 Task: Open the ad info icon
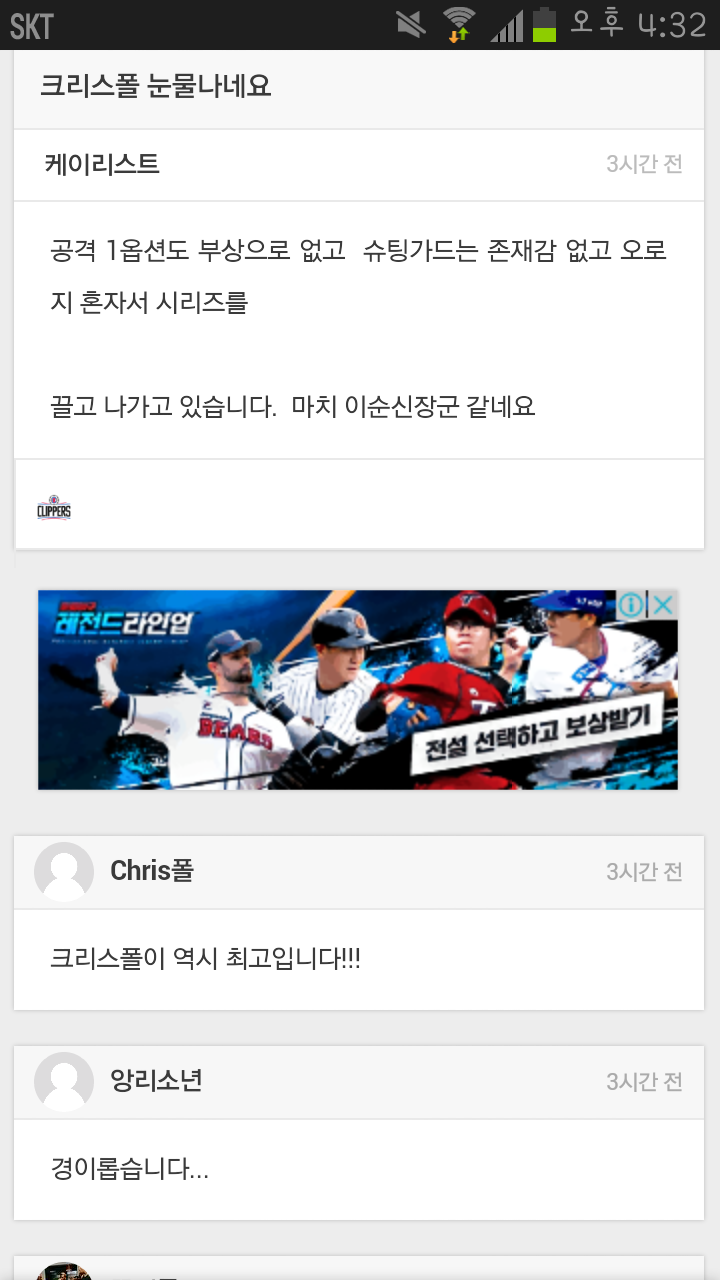tap(631, 605)
